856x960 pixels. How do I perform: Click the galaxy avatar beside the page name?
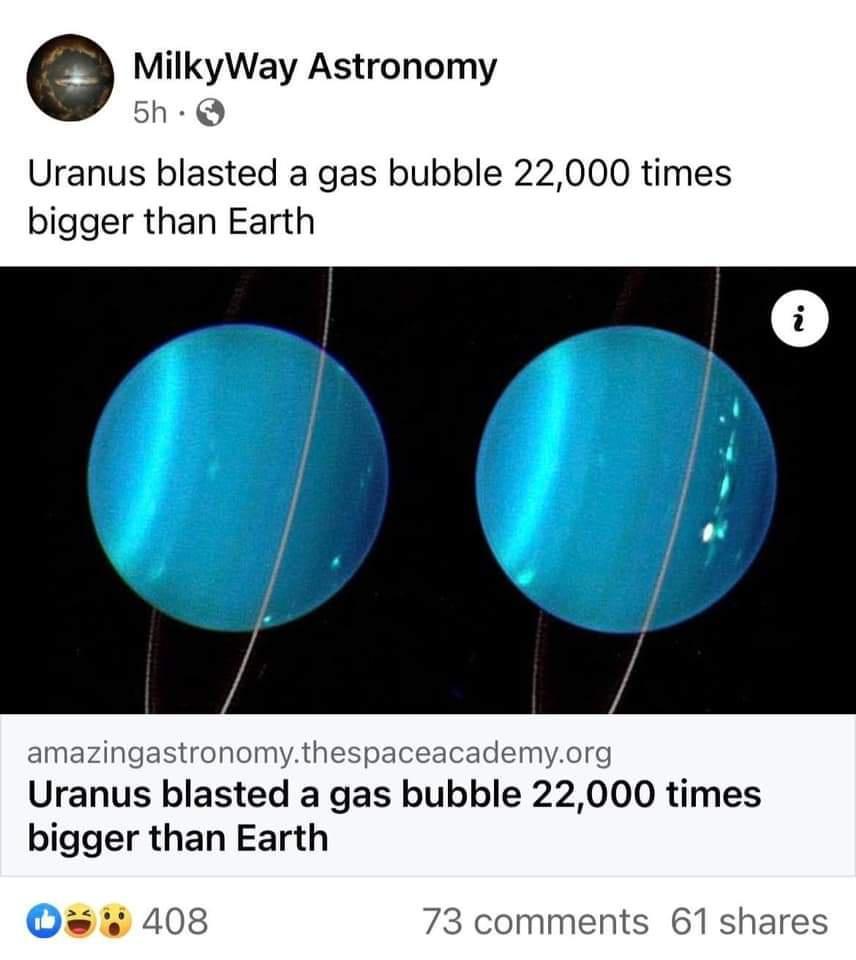[x=67, y=75]
